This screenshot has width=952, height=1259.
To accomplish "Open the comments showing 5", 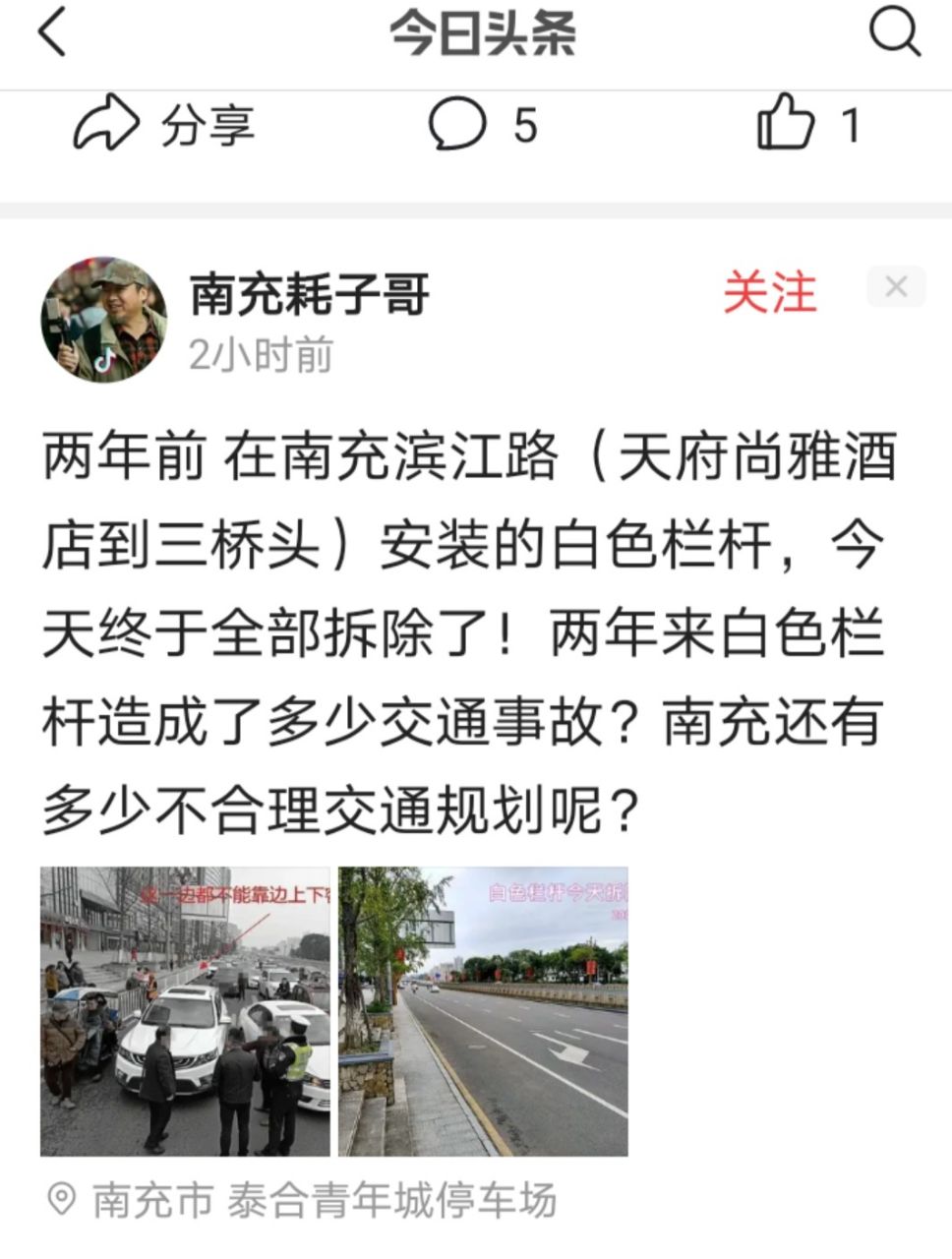I will (482, 125).
